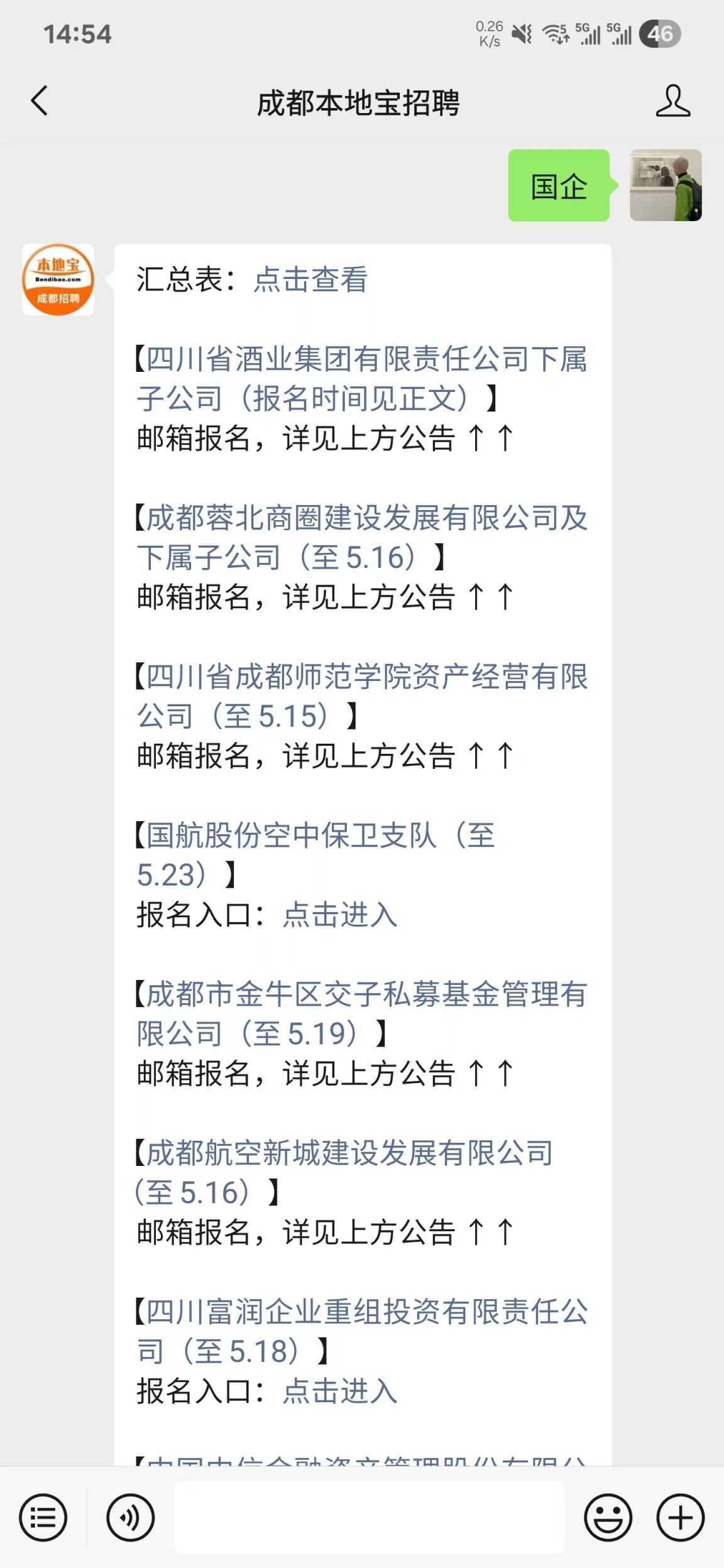Open the 成都本地宝 account avatar
Image resolution: width=724 pixels, height=1568 pixels.
(x=58, y=280)
